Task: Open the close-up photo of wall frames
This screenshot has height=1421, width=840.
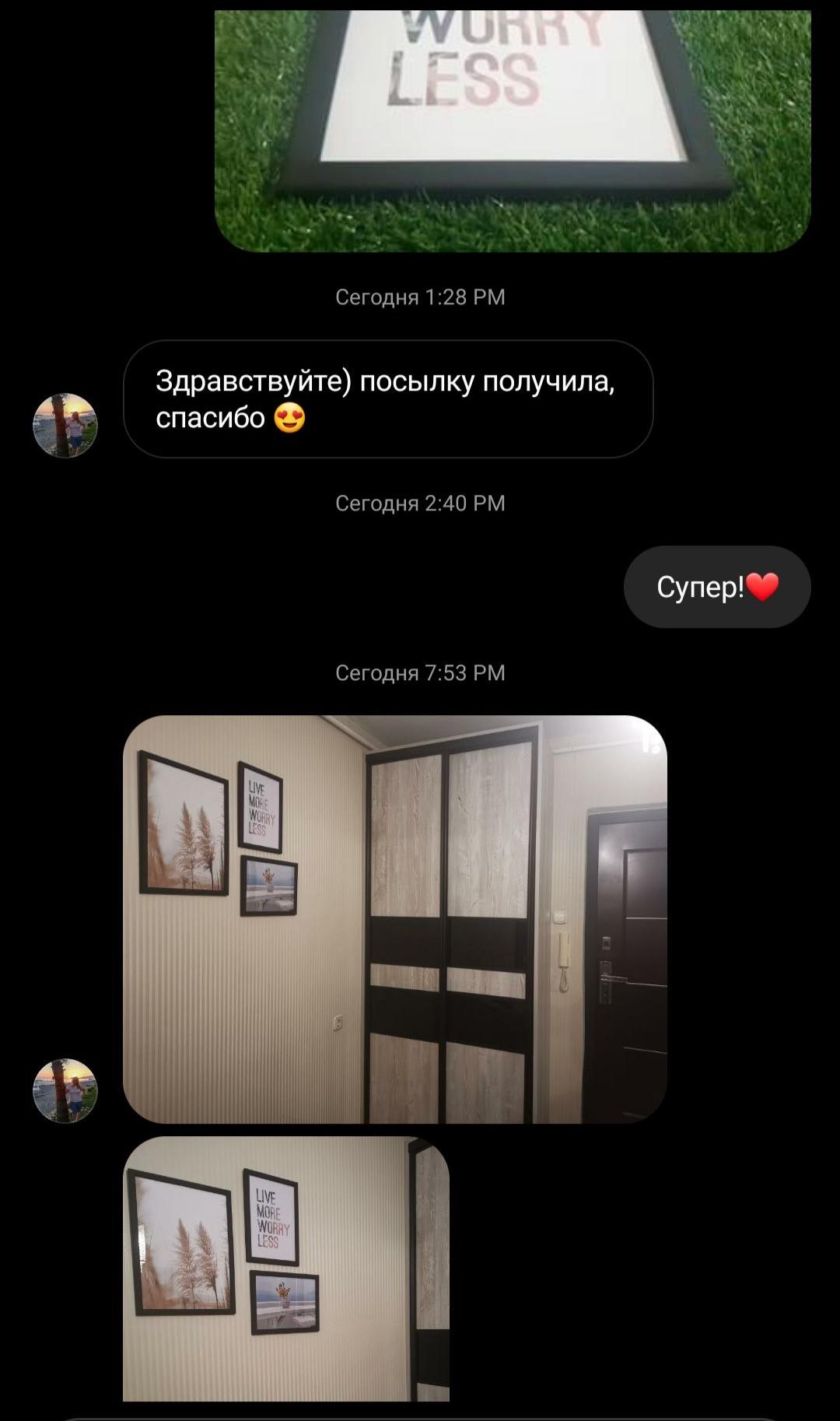Action: tap(286, 1268)
